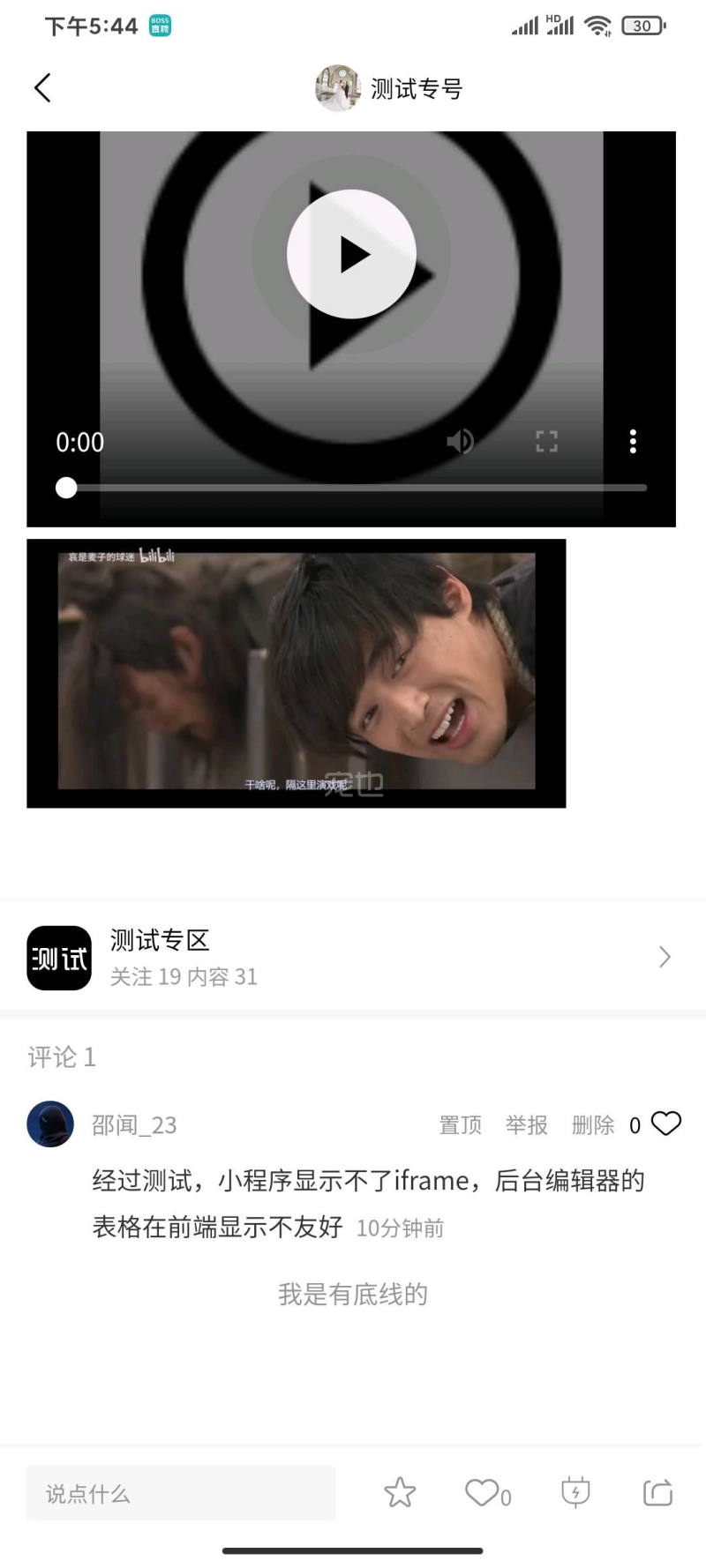706x1568 pixels.
Task: Tap the lightning plug icon
Action: pyautogui.click(x=575, y=1492)
